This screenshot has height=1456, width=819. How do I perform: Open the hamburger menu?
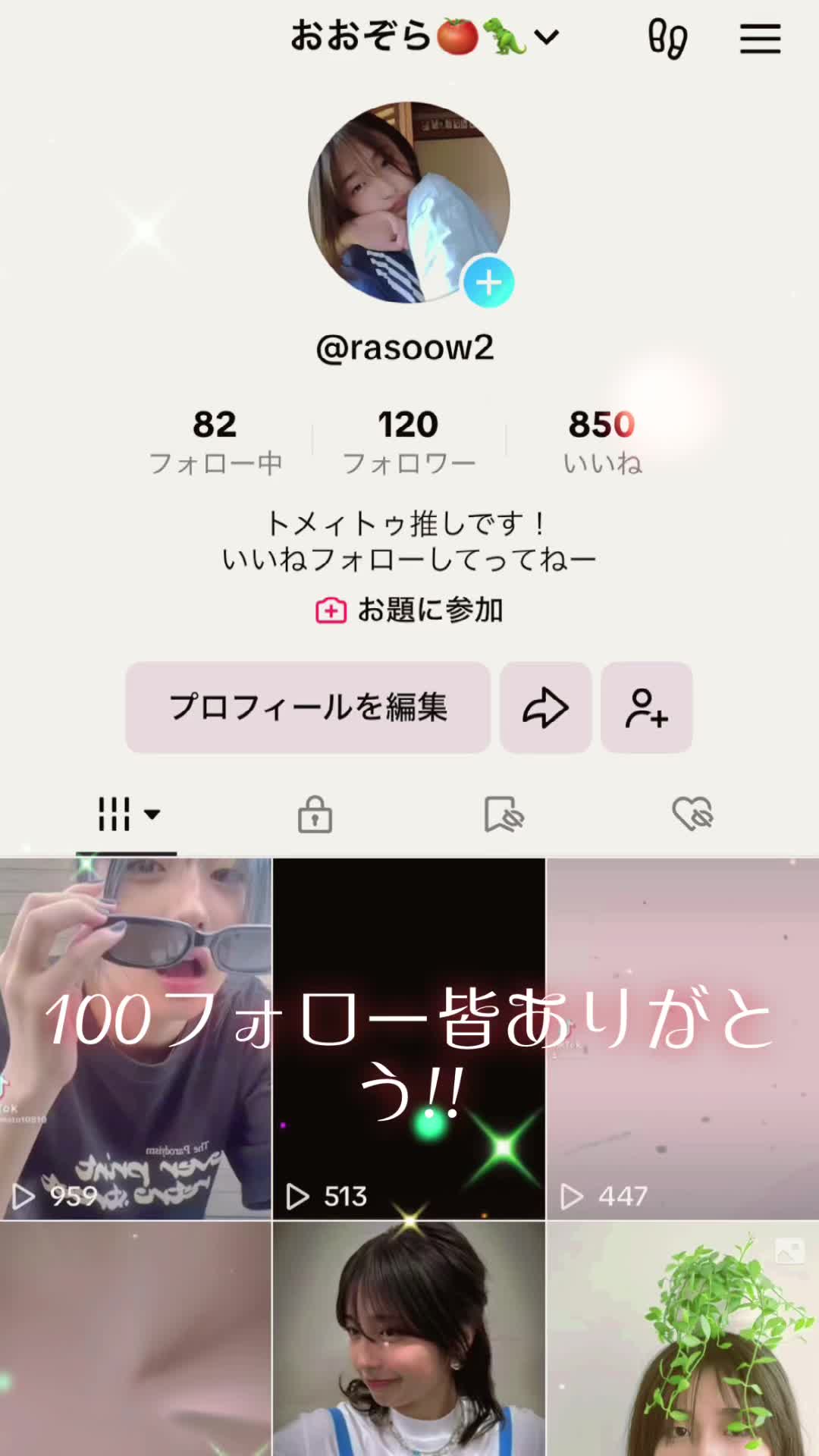(760, 38)
